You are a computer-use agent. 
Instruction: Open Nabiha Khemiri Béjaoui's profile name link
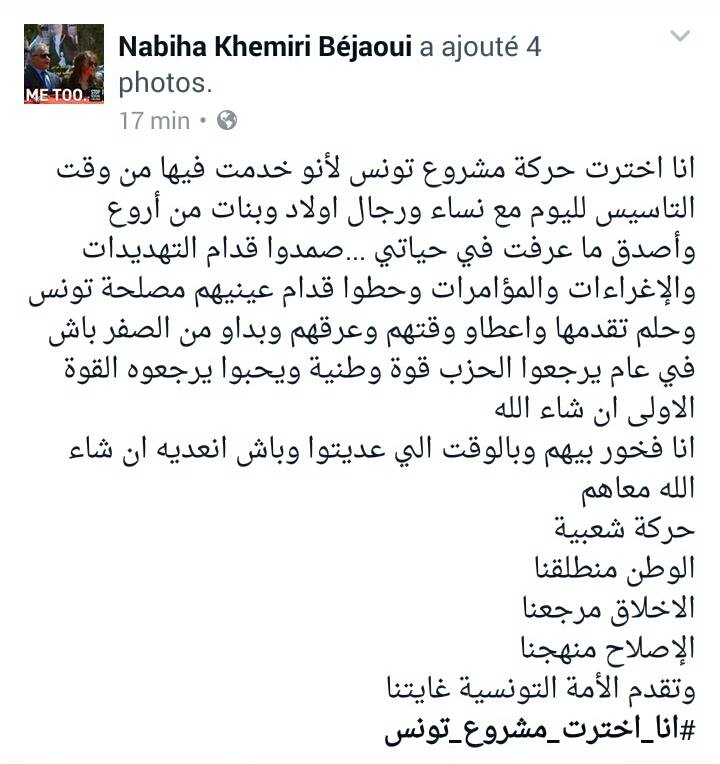tap(264, 46)
